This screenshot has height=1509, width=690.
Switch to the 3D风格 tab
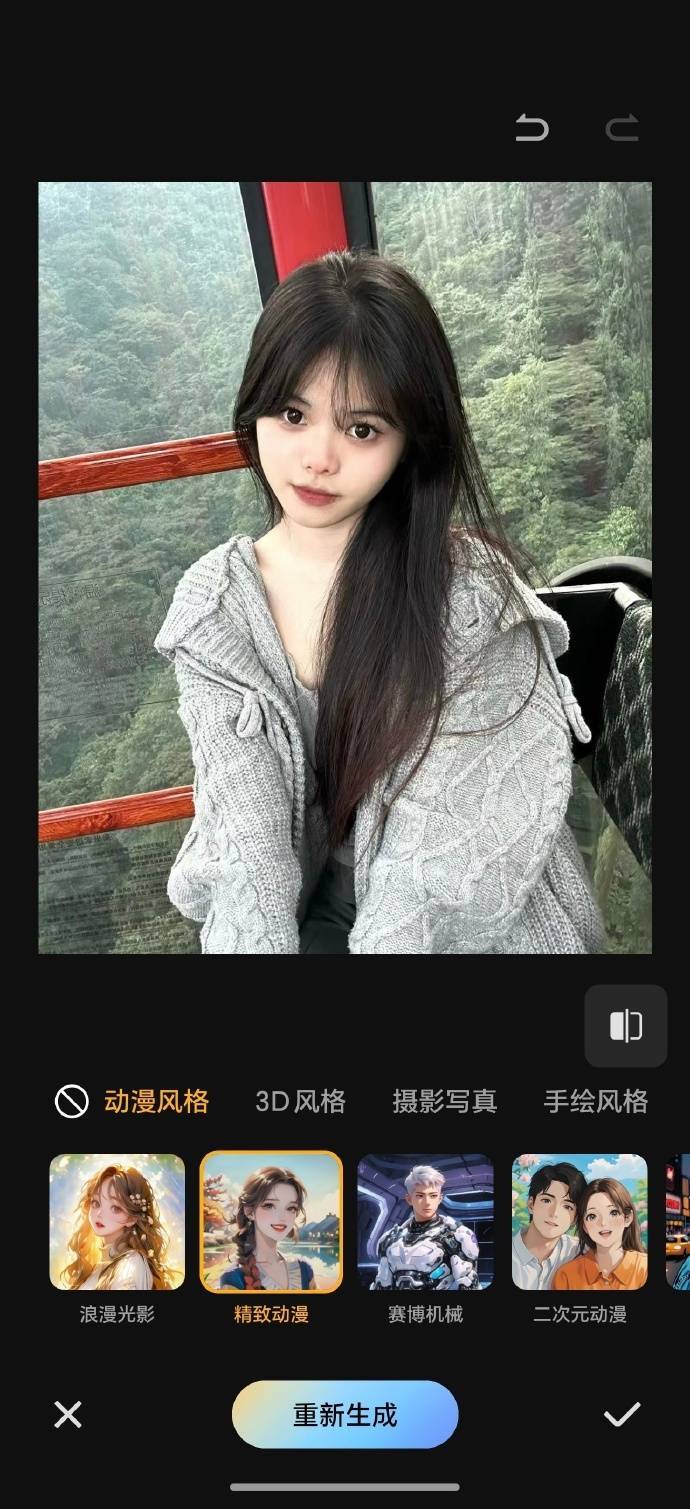click(300, 1102)
